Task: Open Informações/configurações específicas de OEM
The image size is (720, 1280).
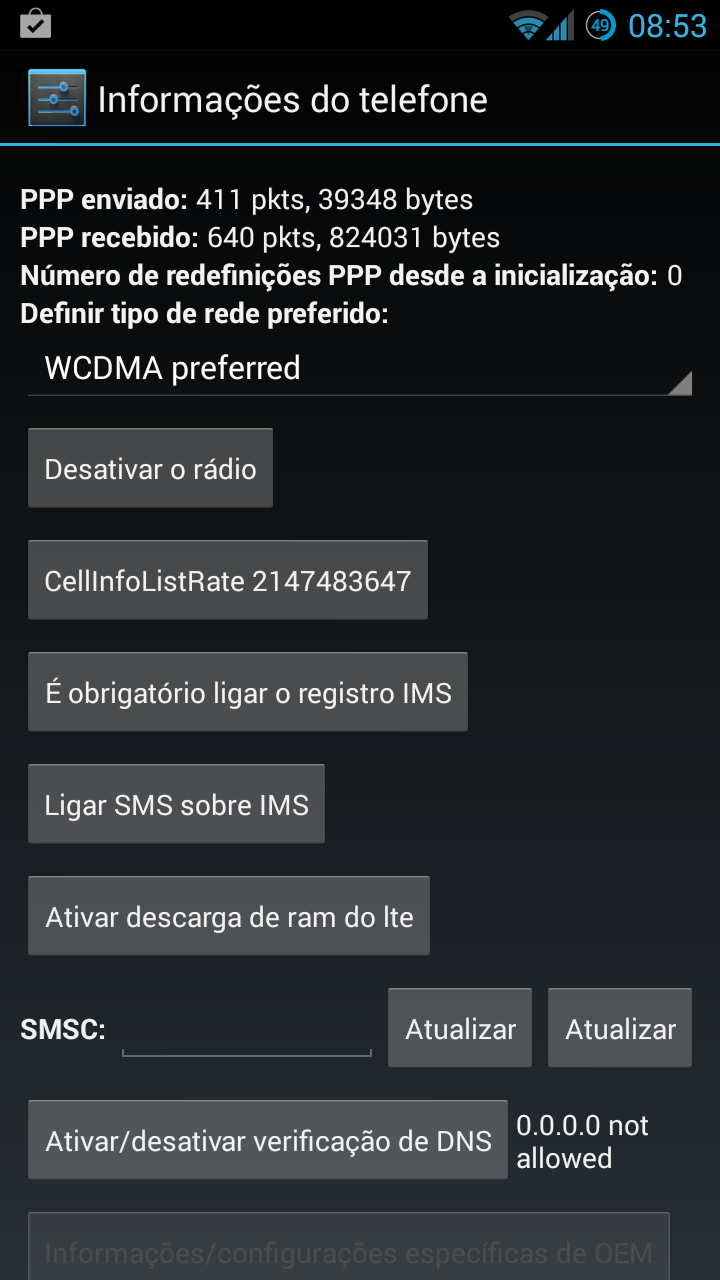Action: pyautogui.click(x=348, y=1246)
